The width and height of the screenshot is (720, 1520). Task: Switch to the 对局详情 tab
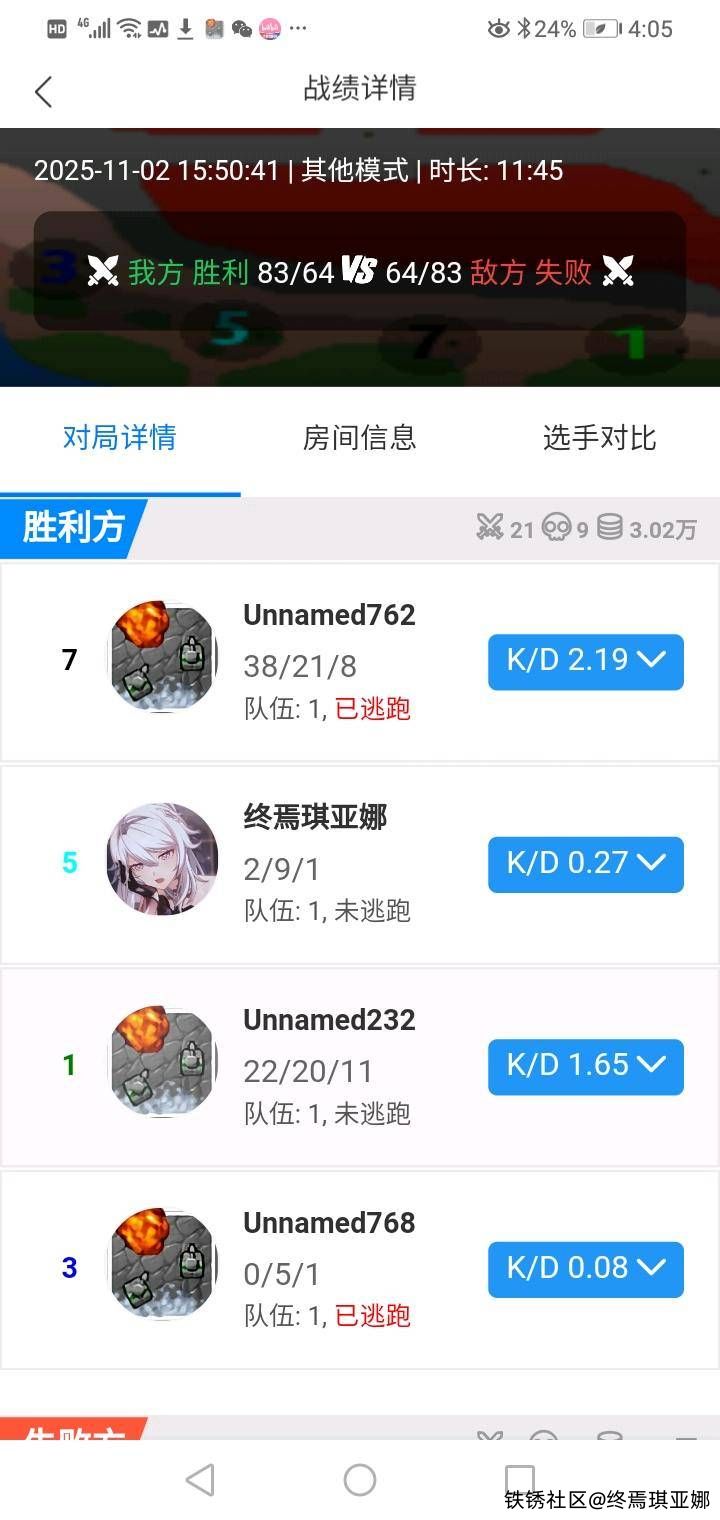coord(119,438)
